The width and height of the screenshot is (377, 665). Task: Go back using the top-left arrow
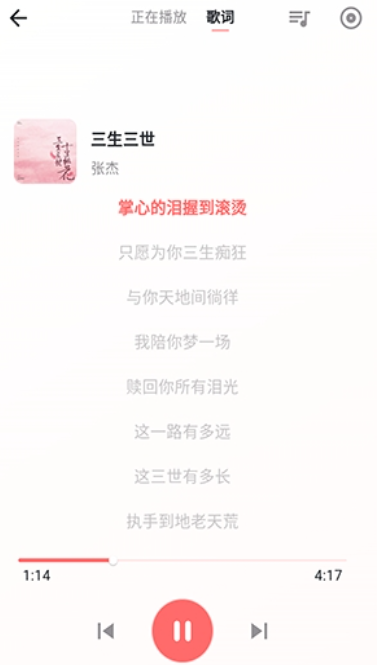click(x=18, y=18)
